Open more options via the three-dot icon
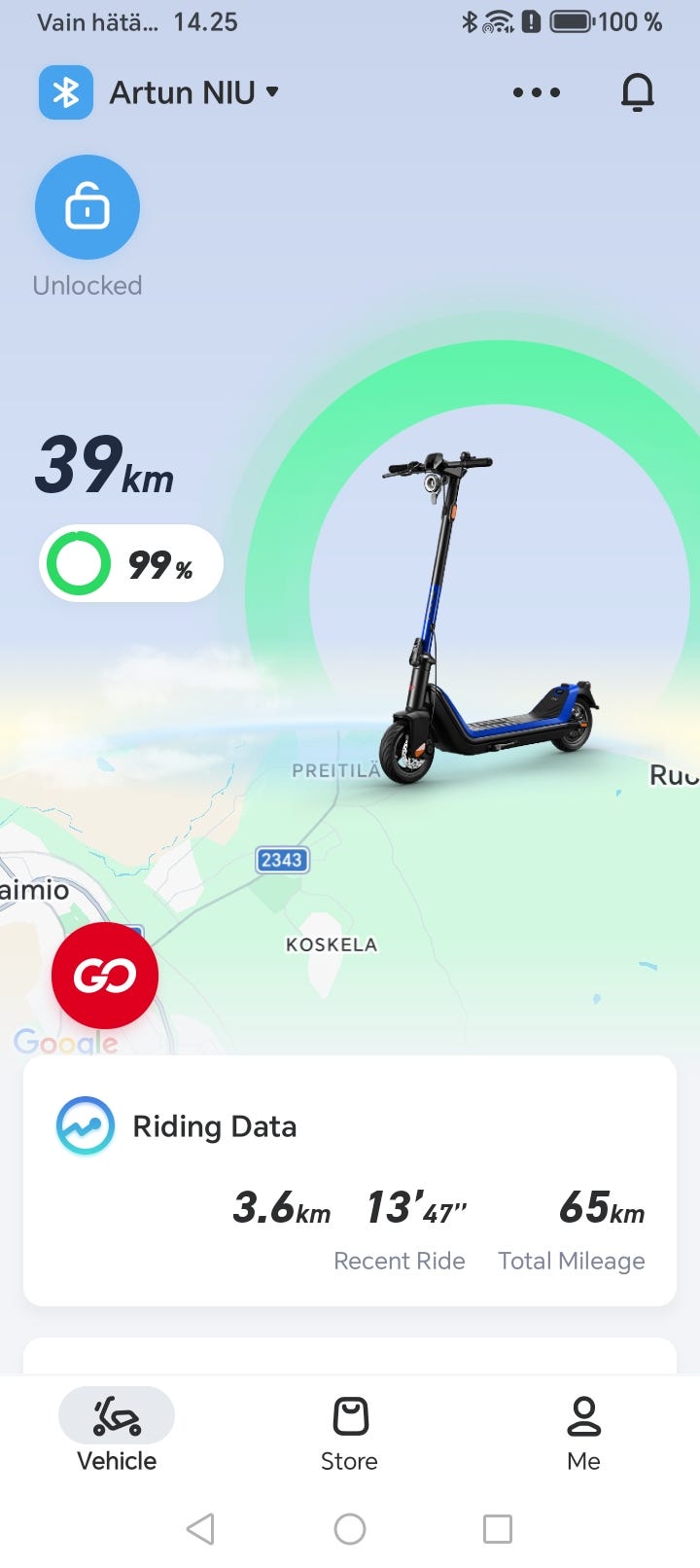The height and width of the screenshot is (1568, 700). 536,92
